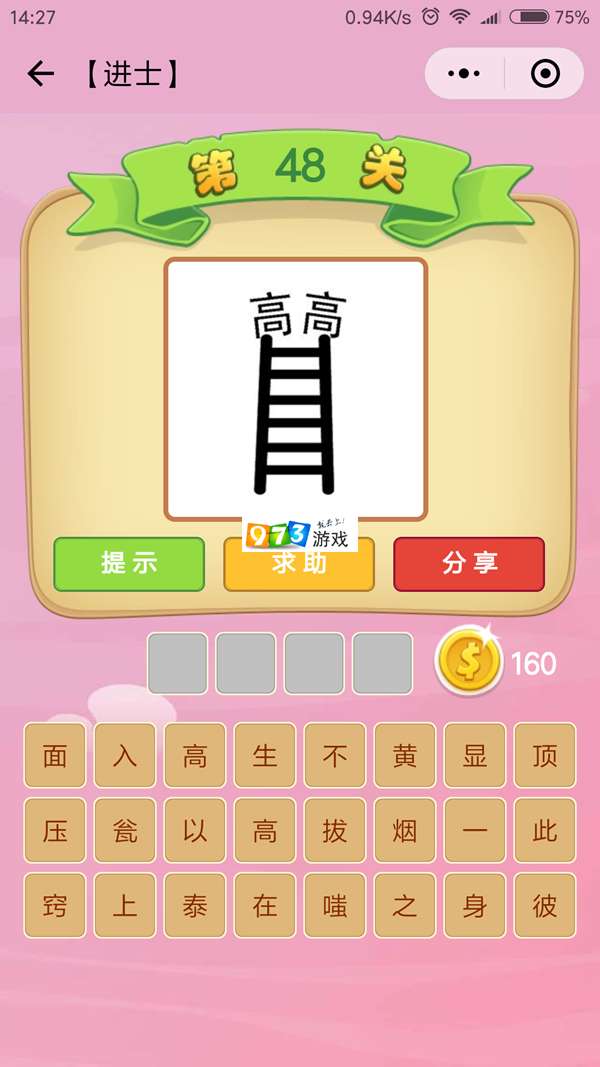Choose the character tile 入

coord(125,755)
